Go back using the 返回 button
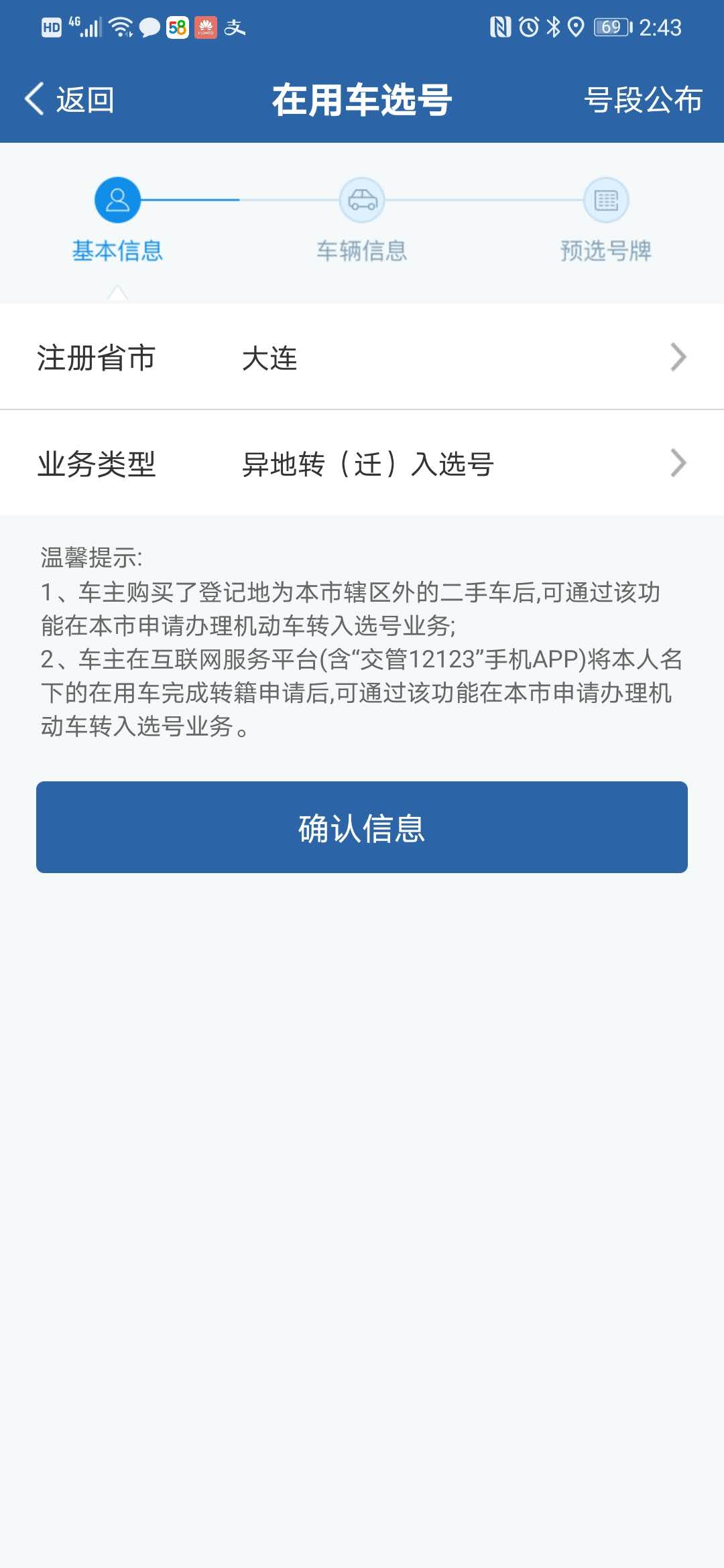Viewport: 724px width, 1568px height. point(70,100)
